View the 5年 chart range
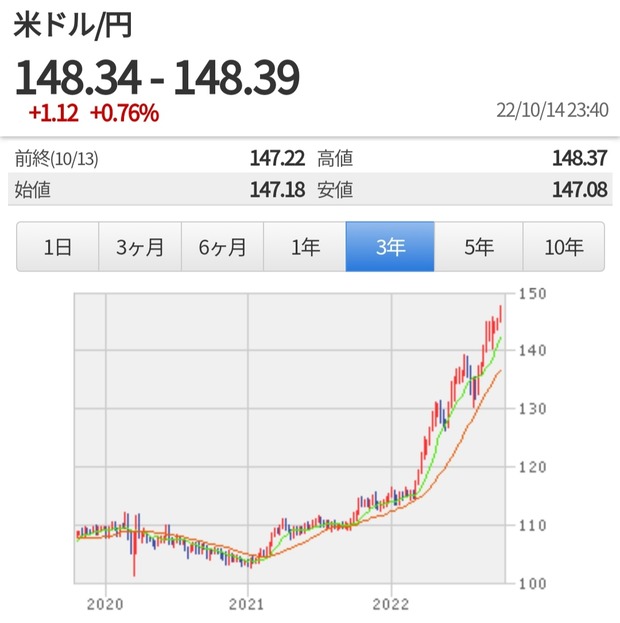 click(478, 247)
